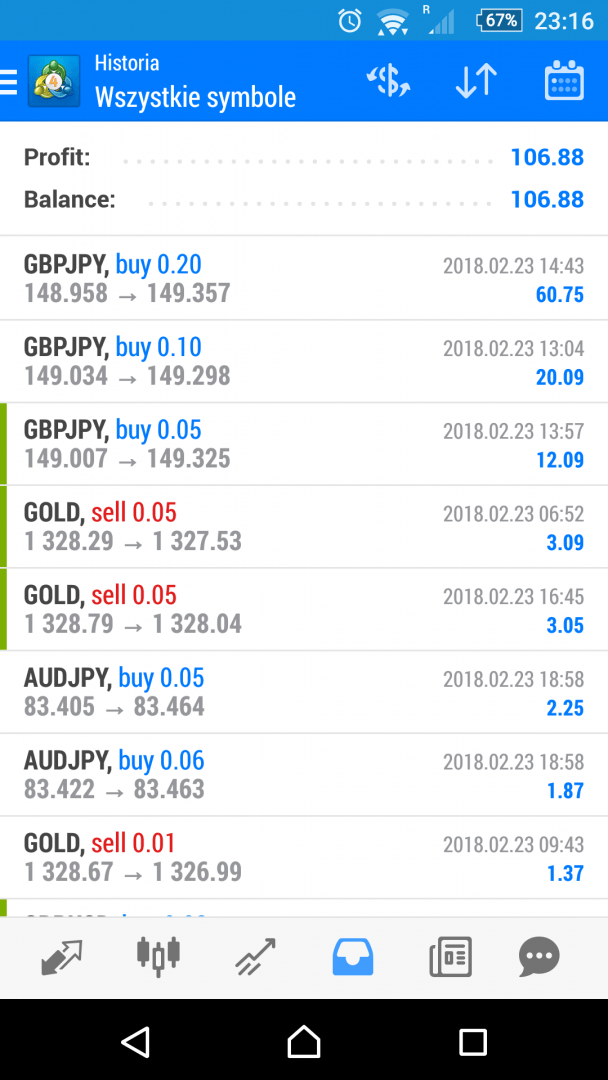Select the AUDJPY buy 0.06 trade
608x1080 pixels.
304,775
